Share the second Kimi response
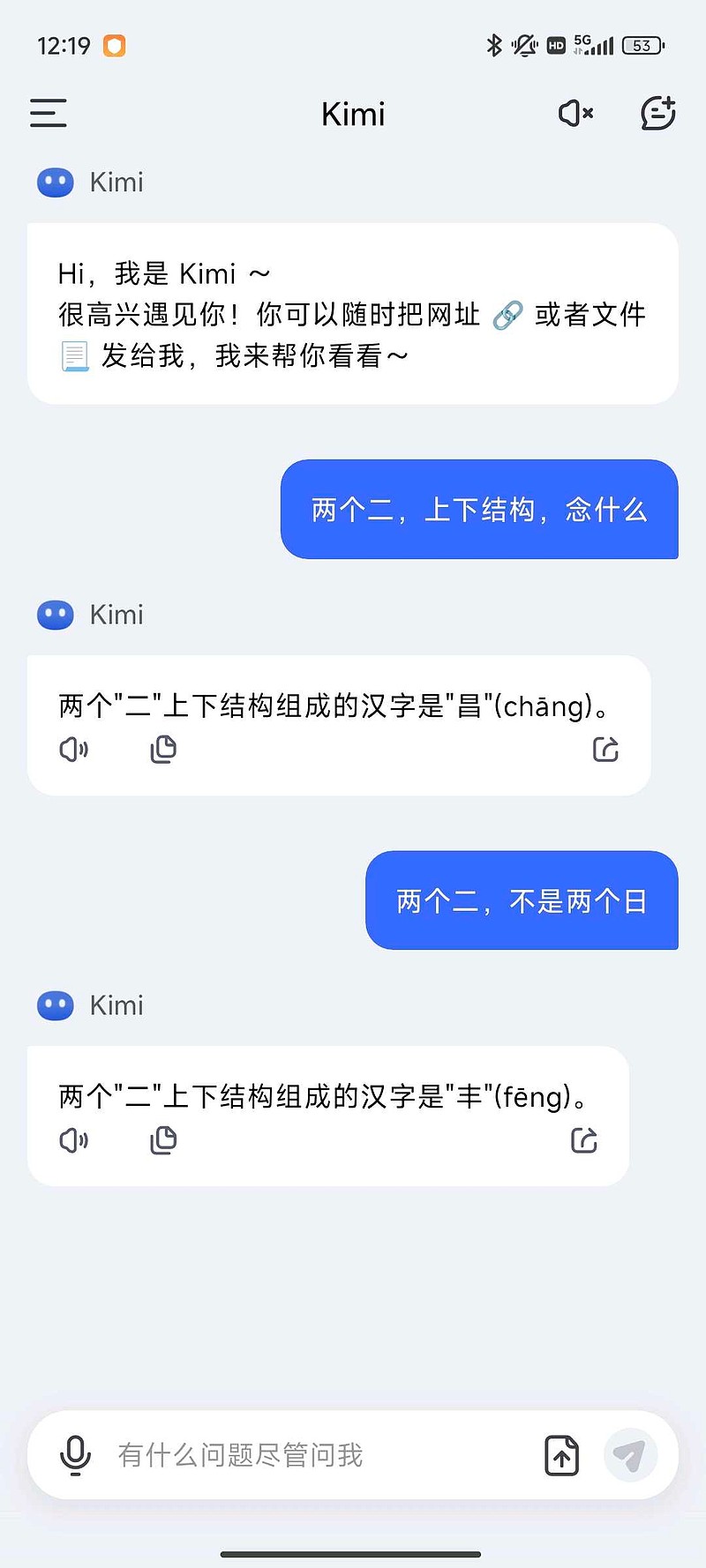Image resolution: width=706 pixels, height=1568 pixels. click(x=583, y=1140)
